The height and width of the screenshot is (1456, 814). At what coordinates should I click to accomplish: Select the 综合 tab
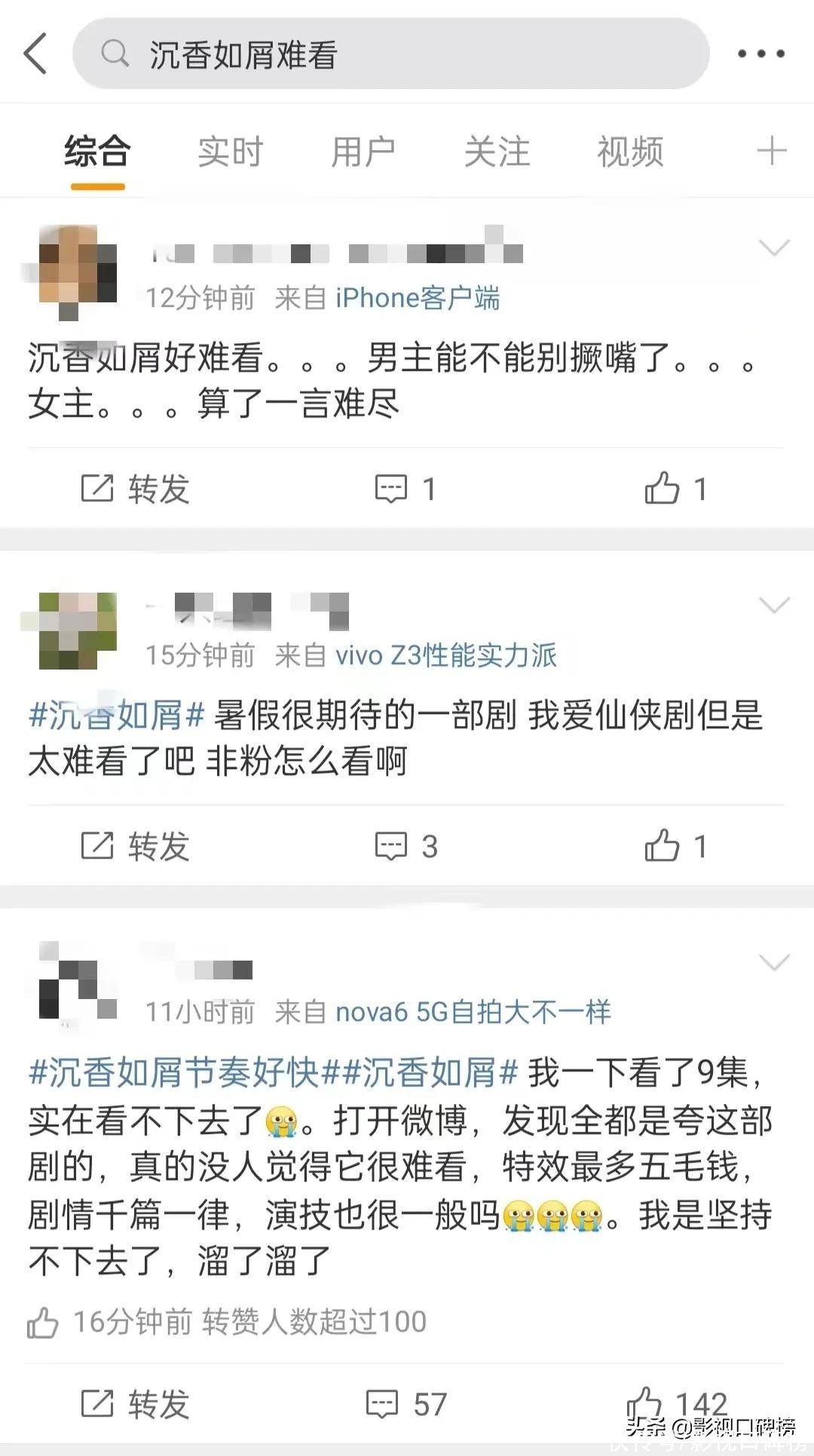(x=97, y=152)
